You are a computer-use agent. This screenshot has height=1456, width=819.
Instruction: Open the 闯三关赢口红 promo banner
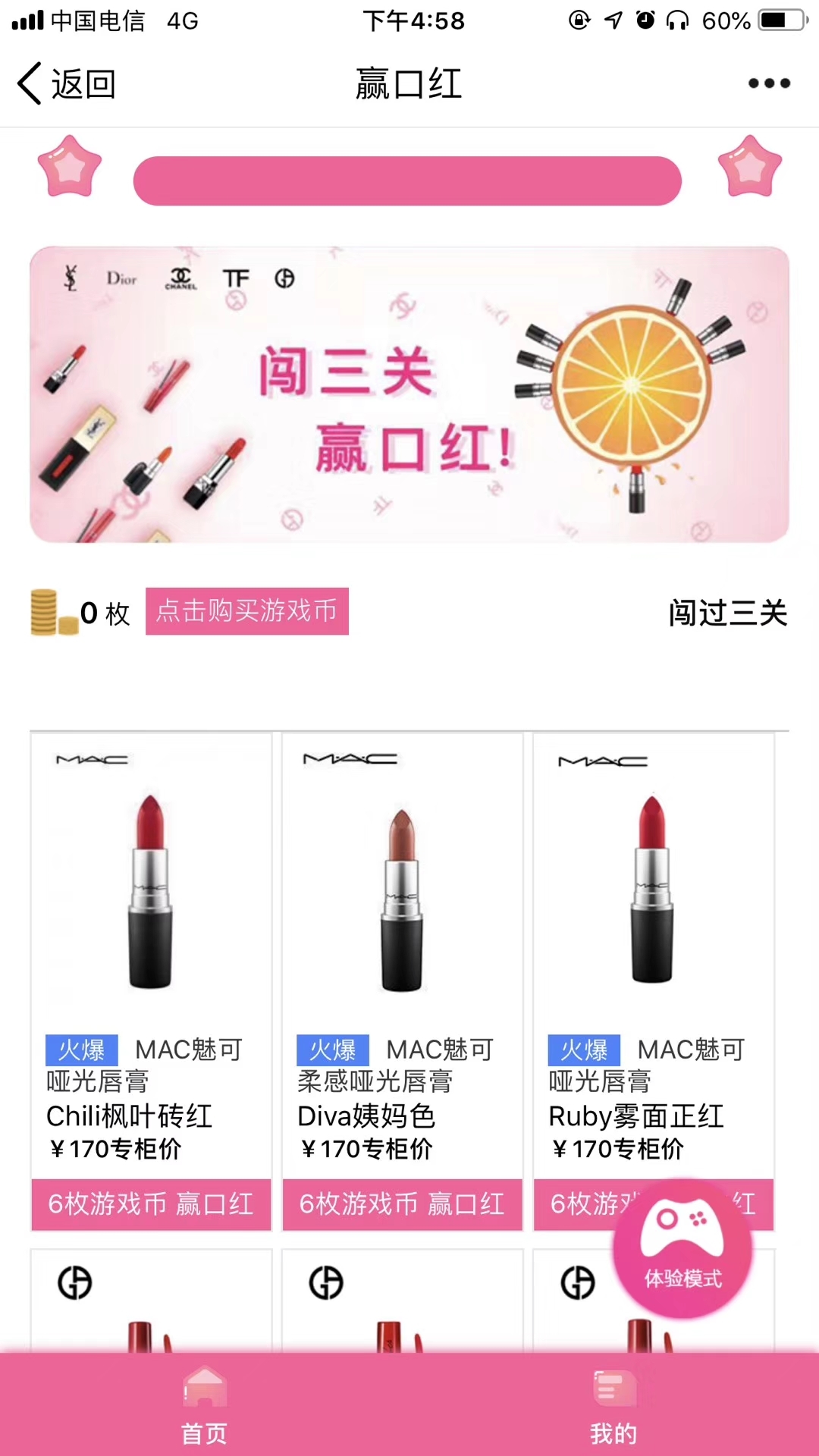[409, 394]
